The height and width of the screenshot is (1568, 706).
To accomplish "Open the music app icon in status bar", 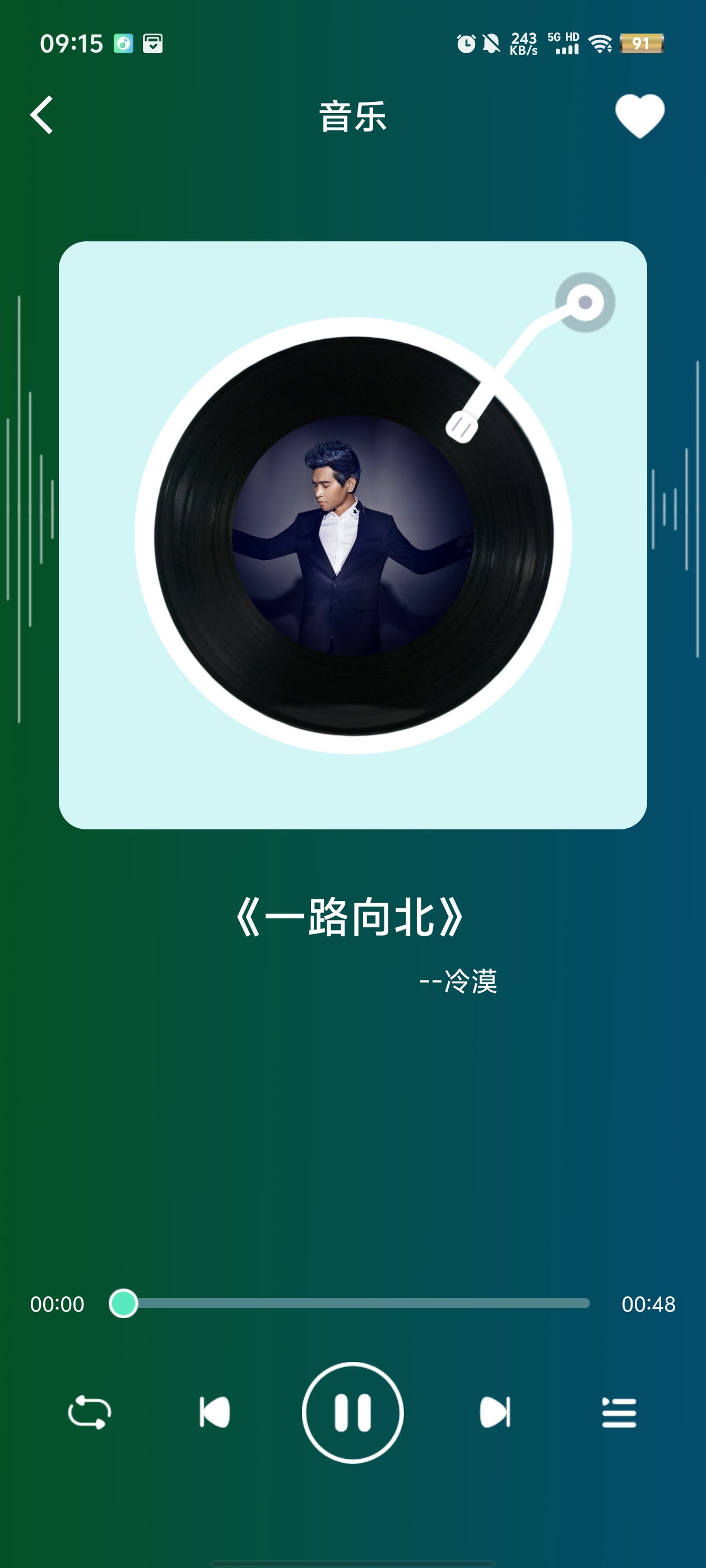I will pos(124,44).
